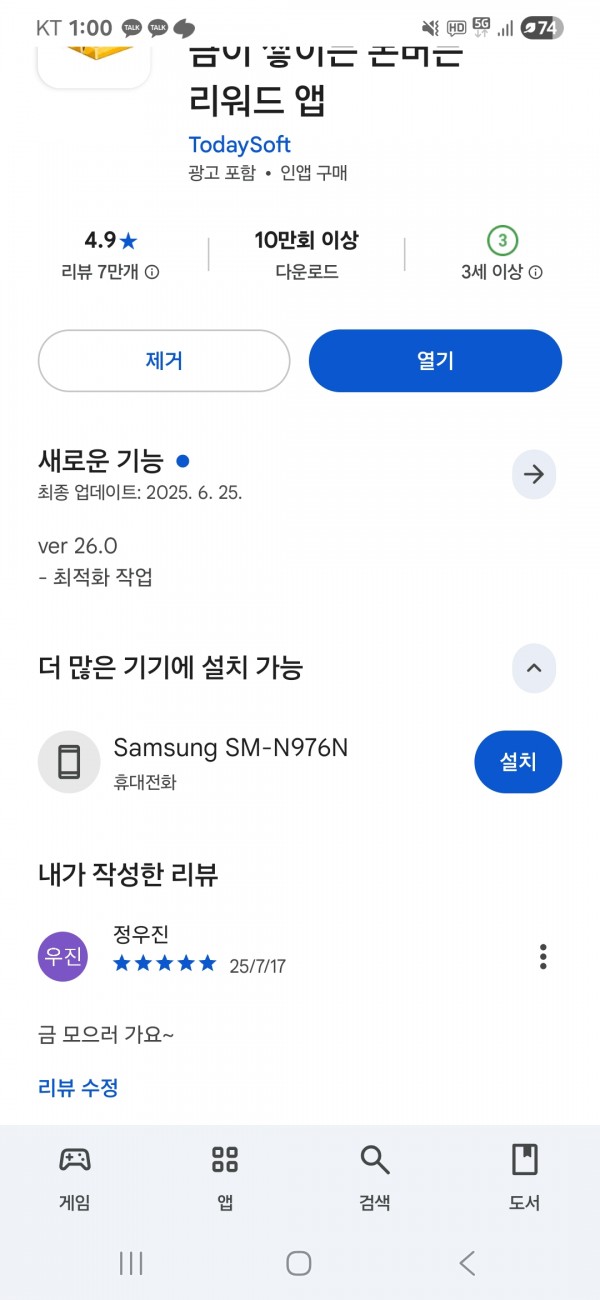Tap 리뷰 수정 to edit review

coord(78,1088)
